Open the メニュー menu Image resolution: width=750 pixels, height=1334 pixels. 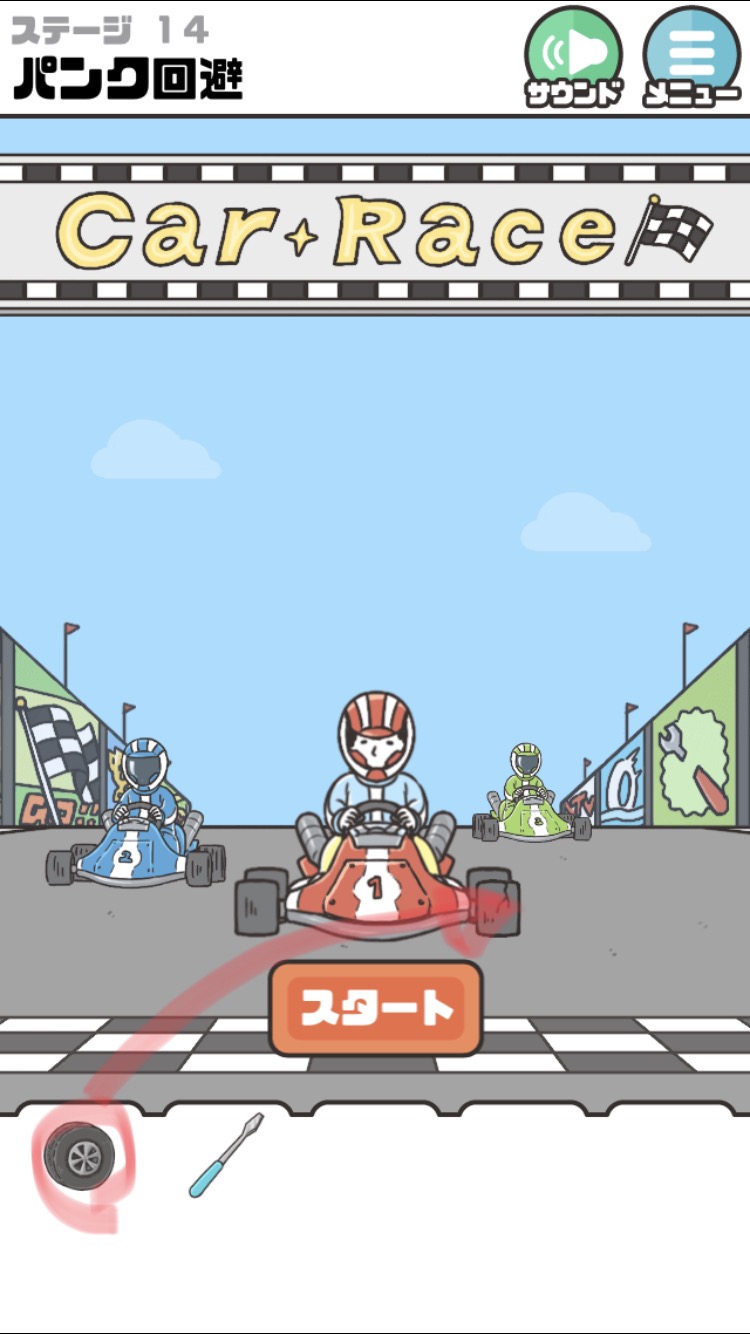692,56
